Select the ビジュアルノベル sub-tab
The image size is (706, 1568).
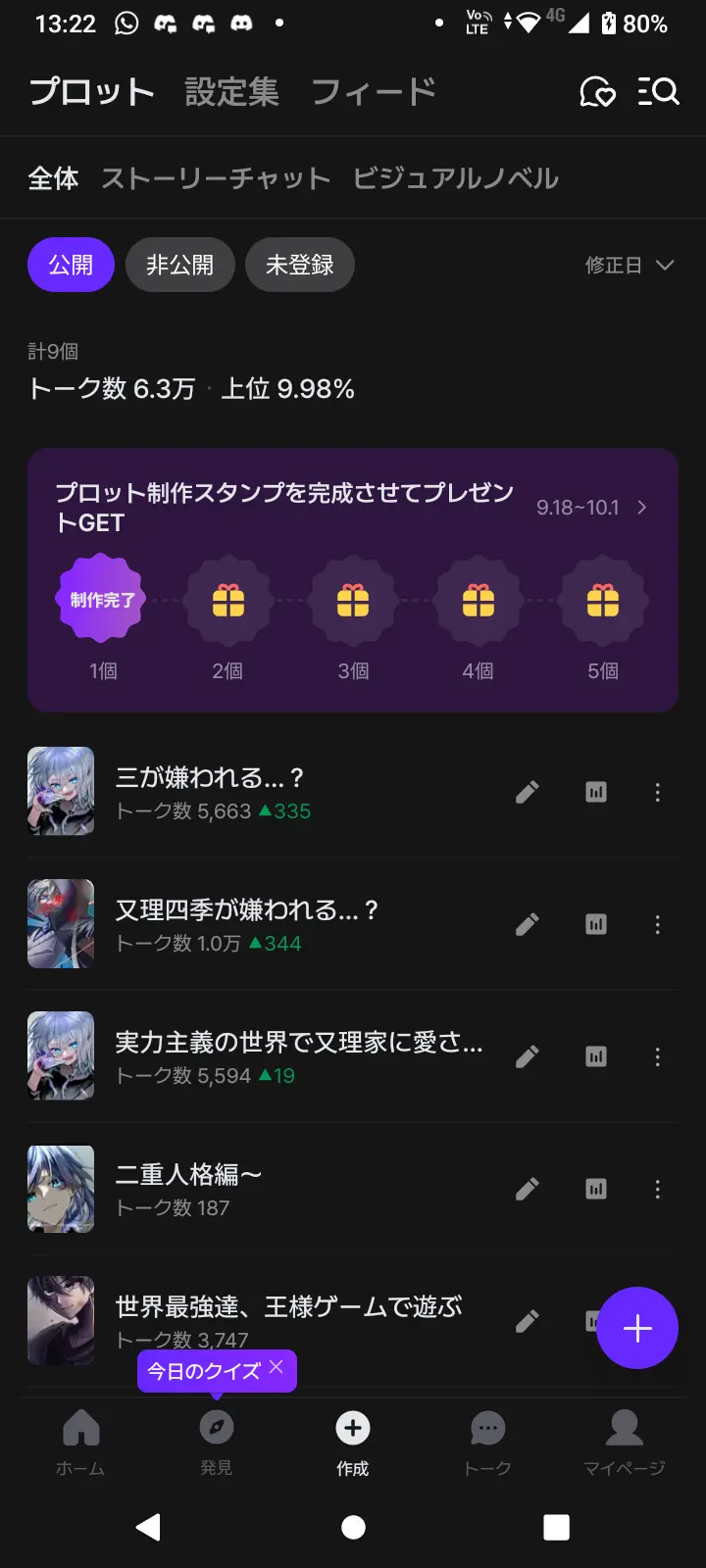(x=456, y=178)
